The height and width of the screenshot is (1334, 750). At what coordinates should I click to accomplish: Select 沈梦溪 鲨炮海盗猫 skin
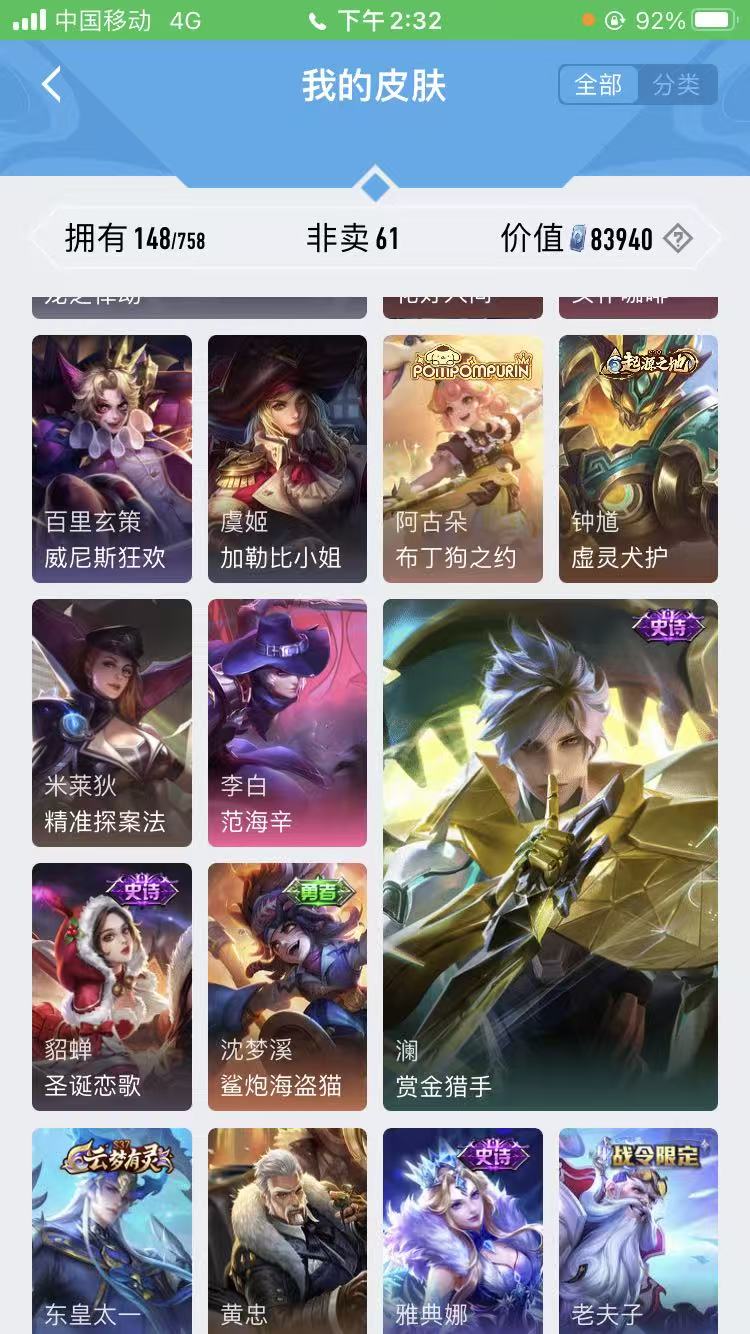(x=287, y=987)
